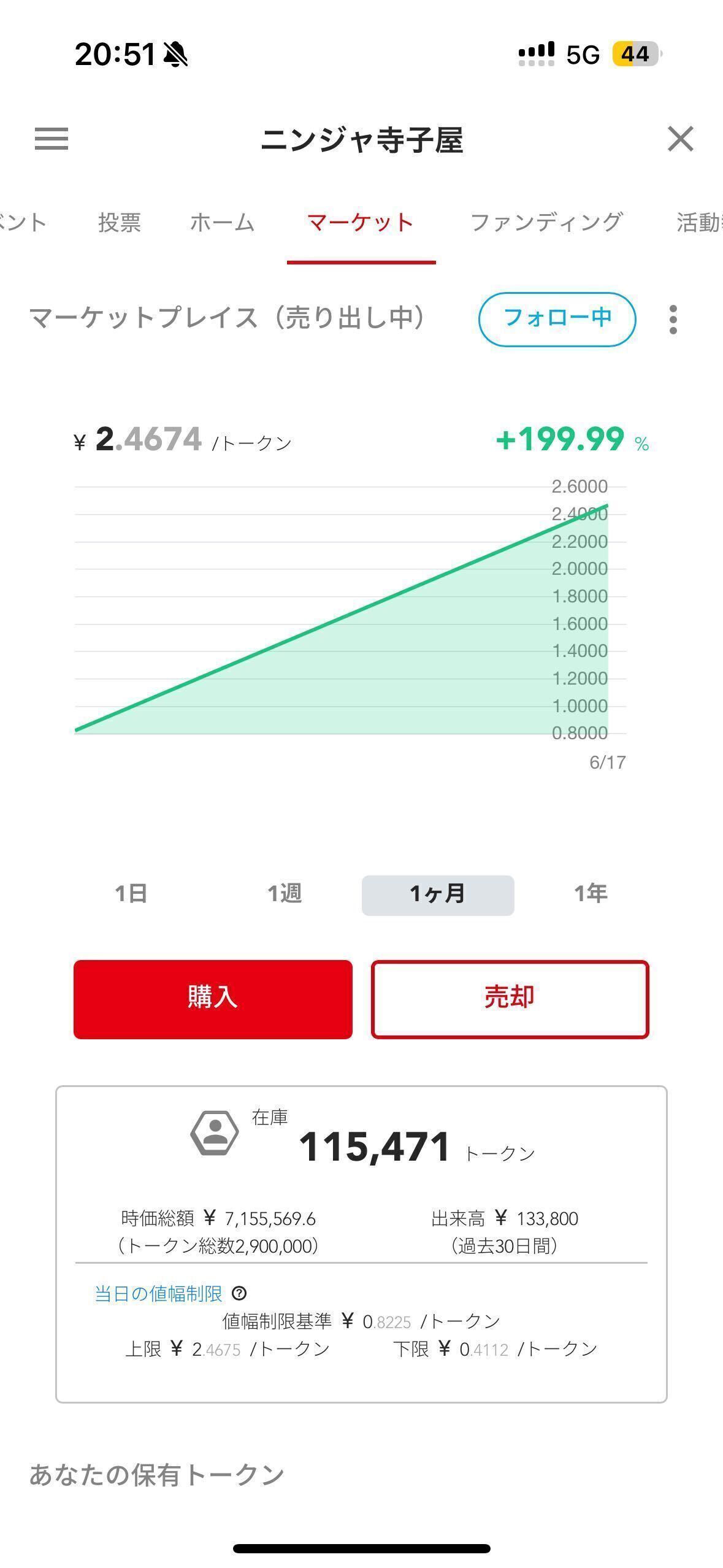
Task: Tap 購入 to buy tokens
Action: (x=213, y=999)
